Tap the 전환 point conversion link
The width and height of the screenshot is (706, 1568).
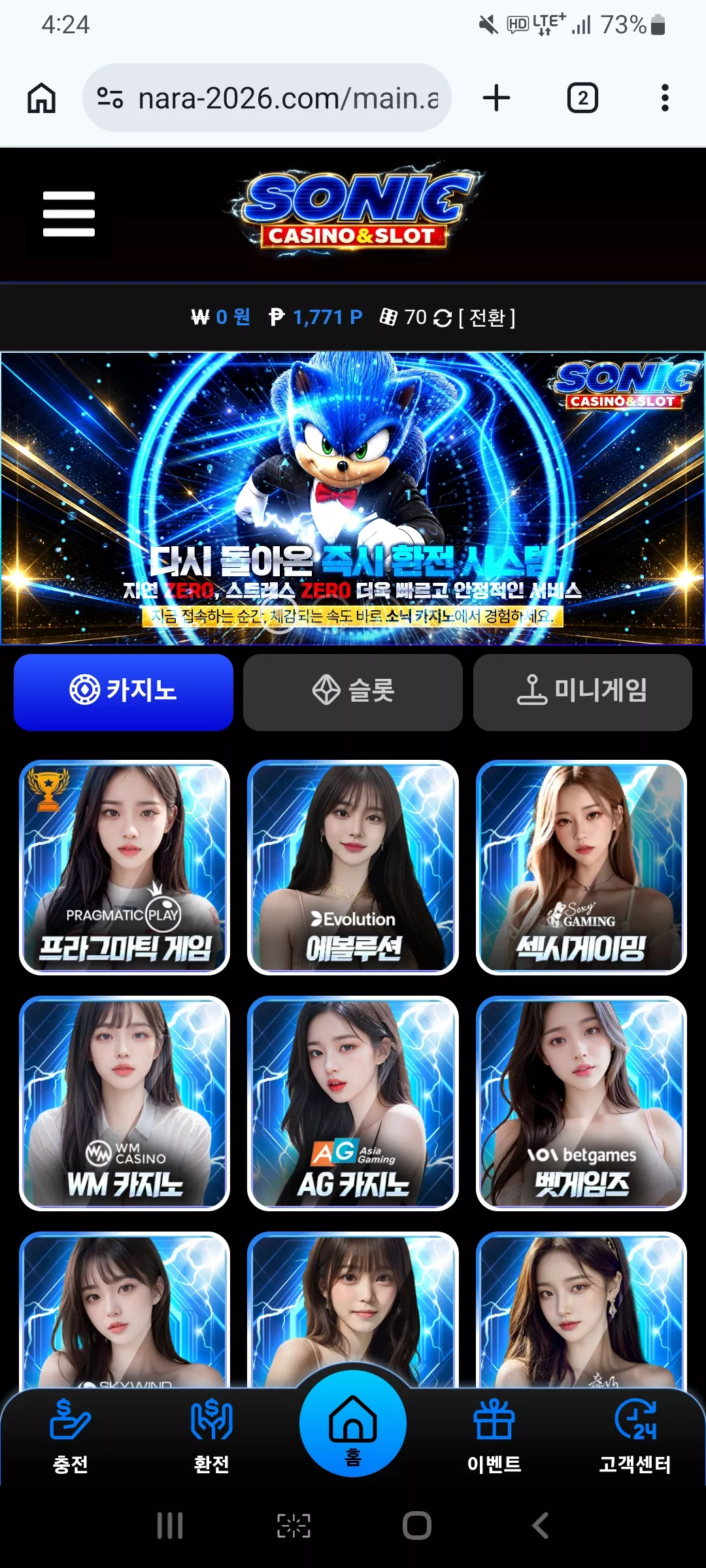point(487,318)
